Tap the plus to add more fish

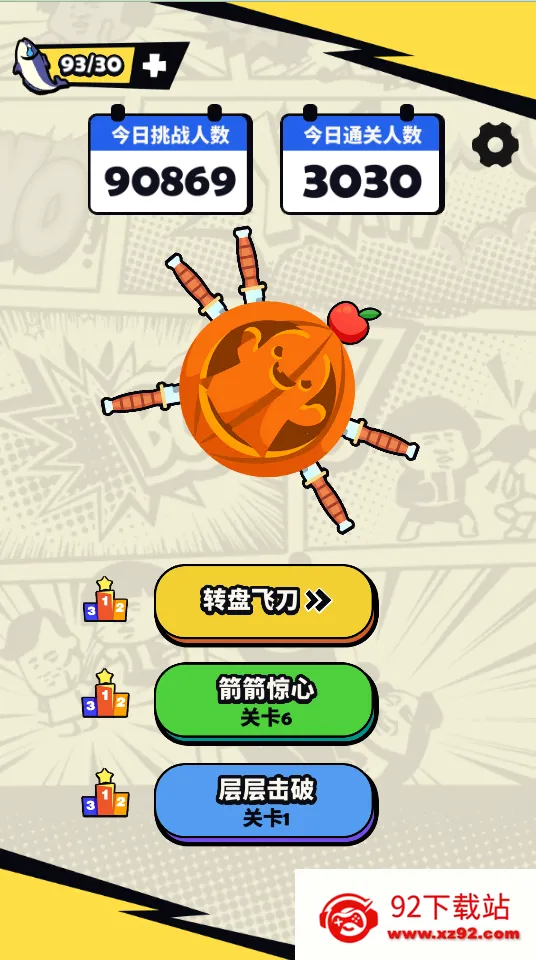point(154,66)
